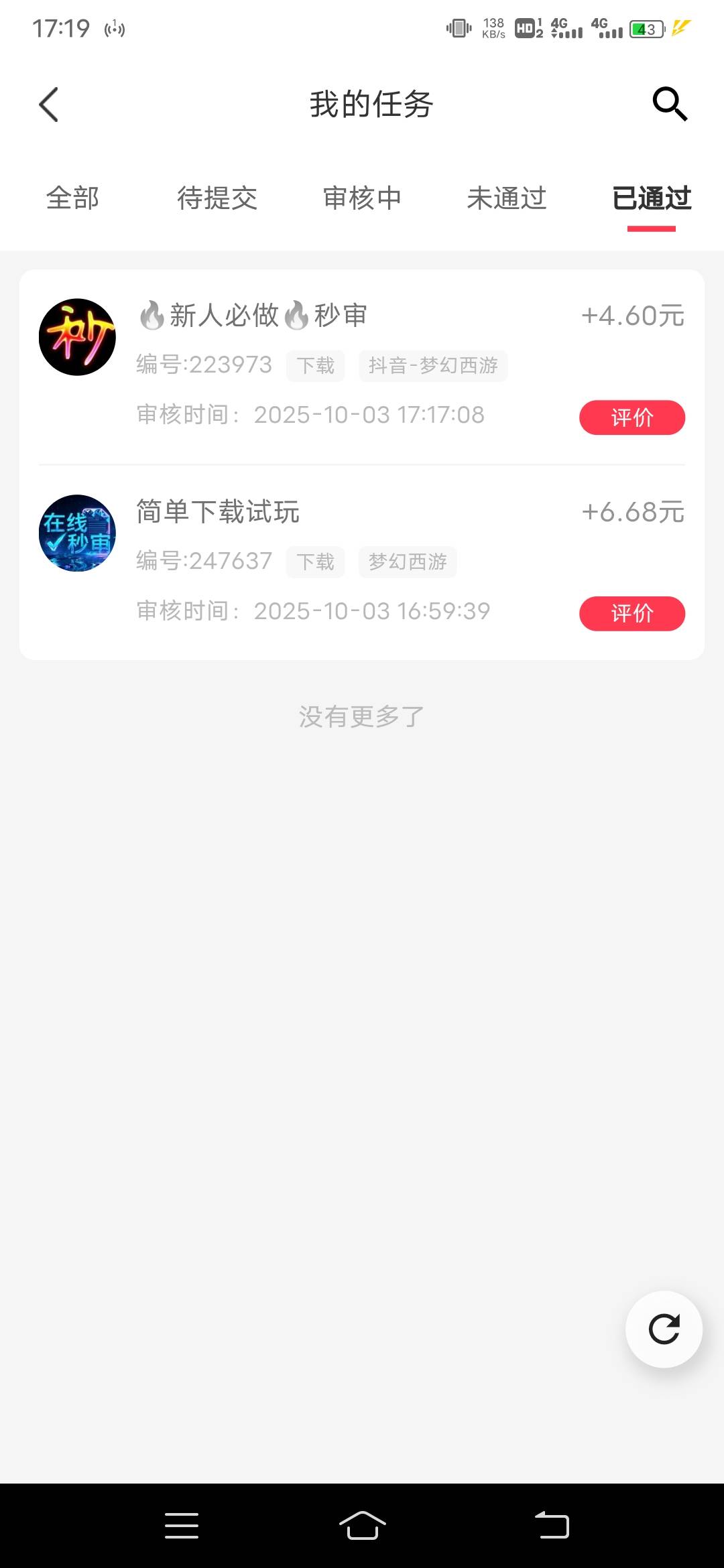Viewport: 724px width, 1568px height.
Task: Tap 评价 for task 223973
Action: coord(631,417)
